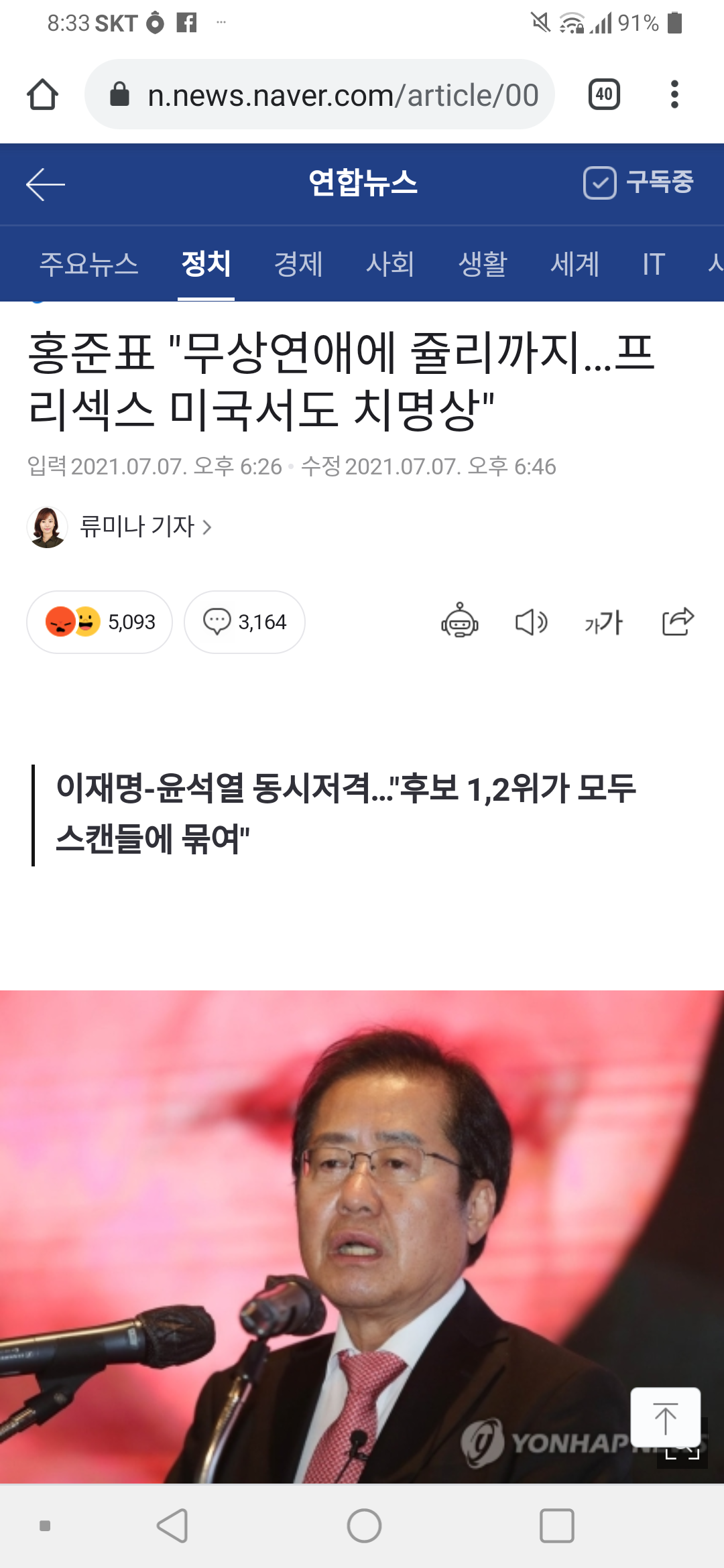
Task: Open the browser tab switcher
Action: [x=603, y=94]
